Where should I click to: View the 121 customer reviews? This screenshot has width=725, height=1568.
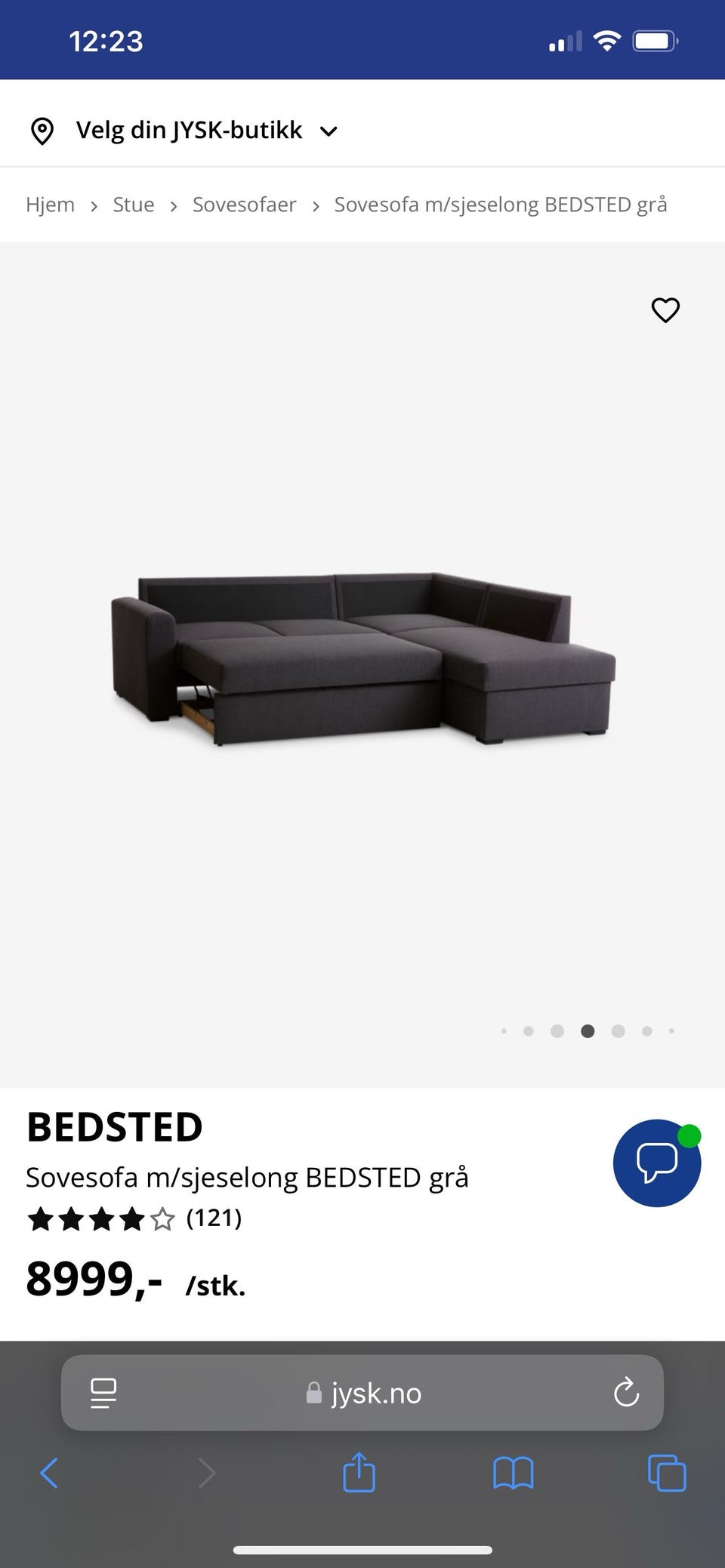pyautogui.click(x=214, y=1218)
